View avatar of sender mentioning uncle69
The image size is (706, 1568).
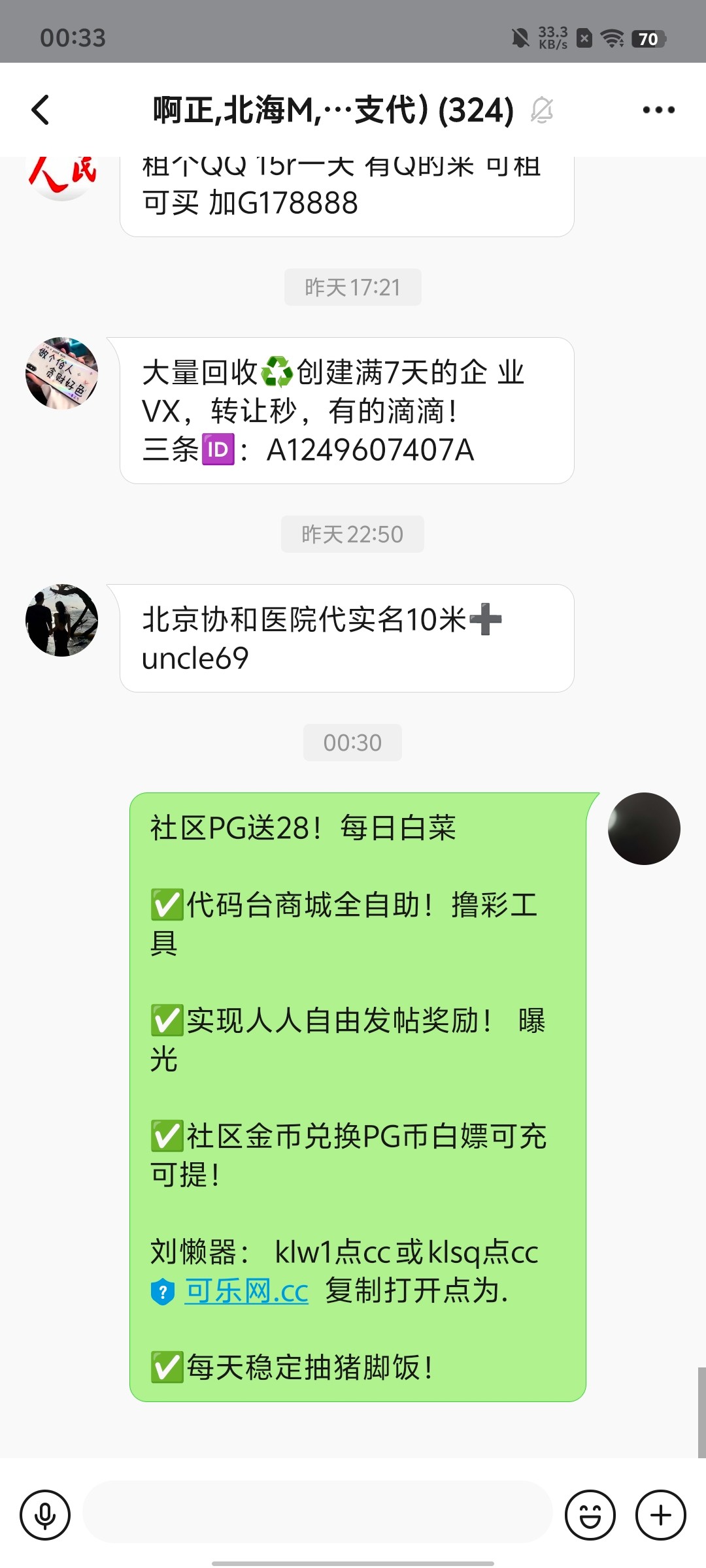click(x=62, y=620)
